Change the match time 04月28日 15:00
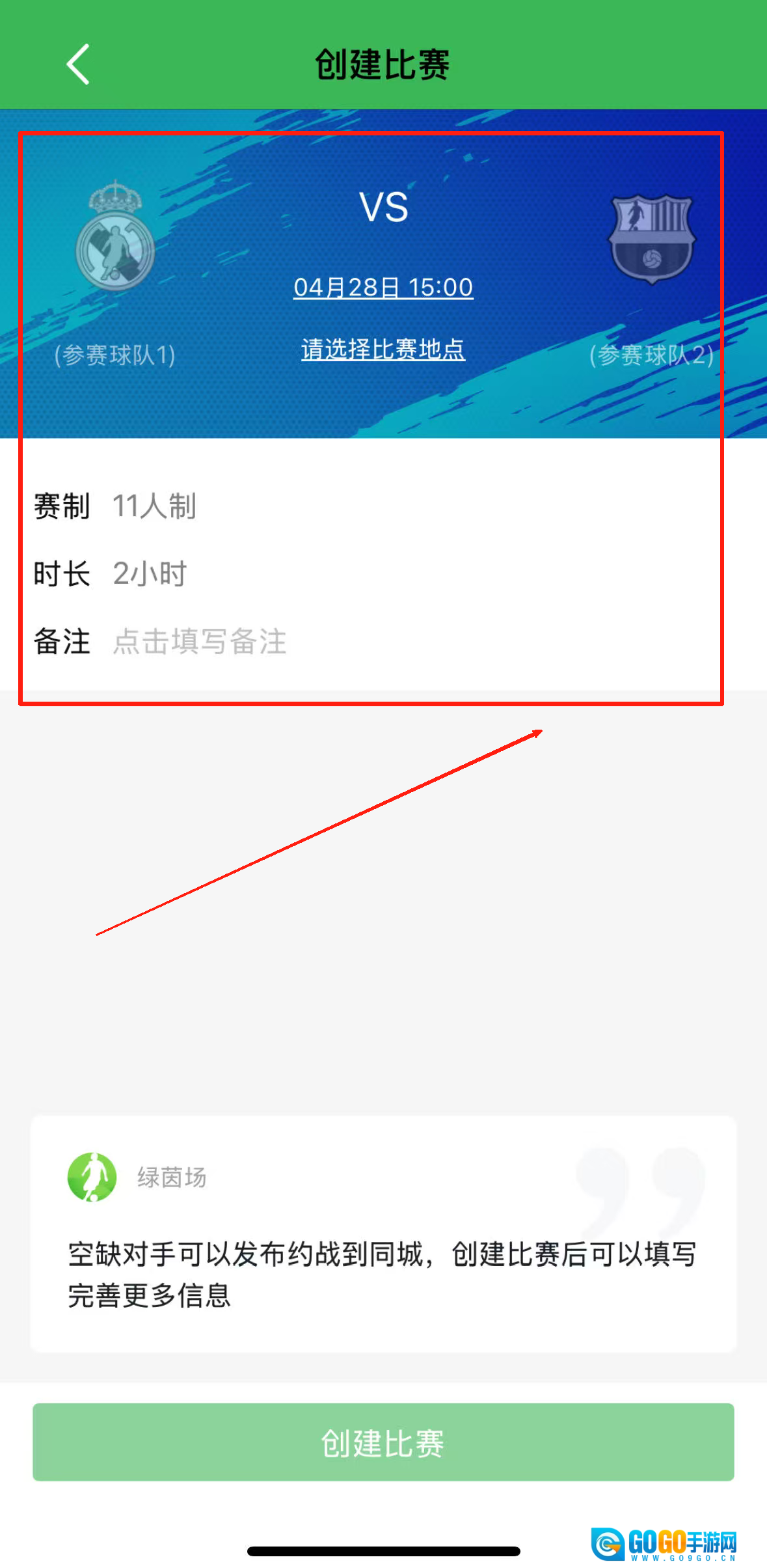 [383, 287]
